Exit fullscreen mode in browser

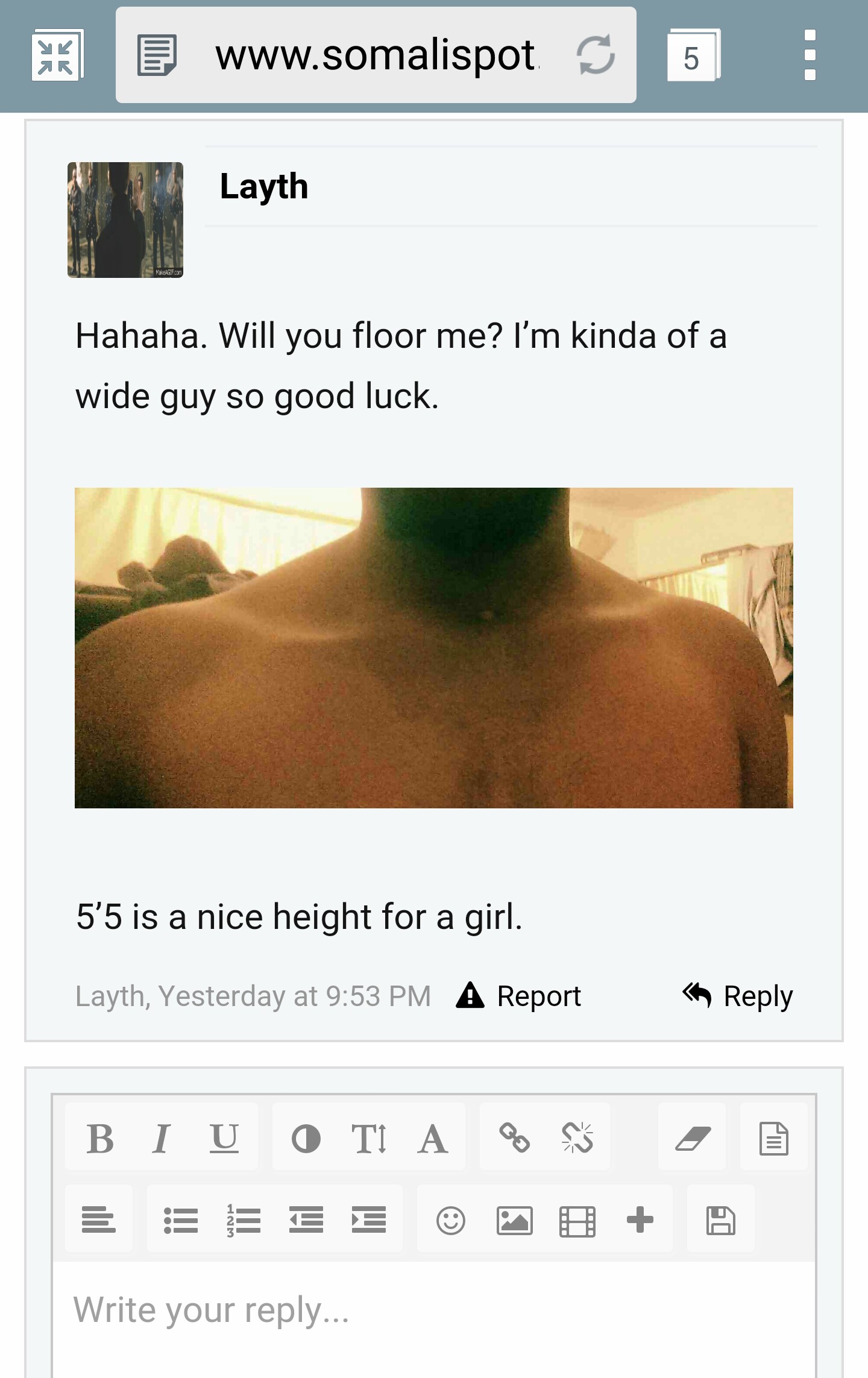[57, 55]
